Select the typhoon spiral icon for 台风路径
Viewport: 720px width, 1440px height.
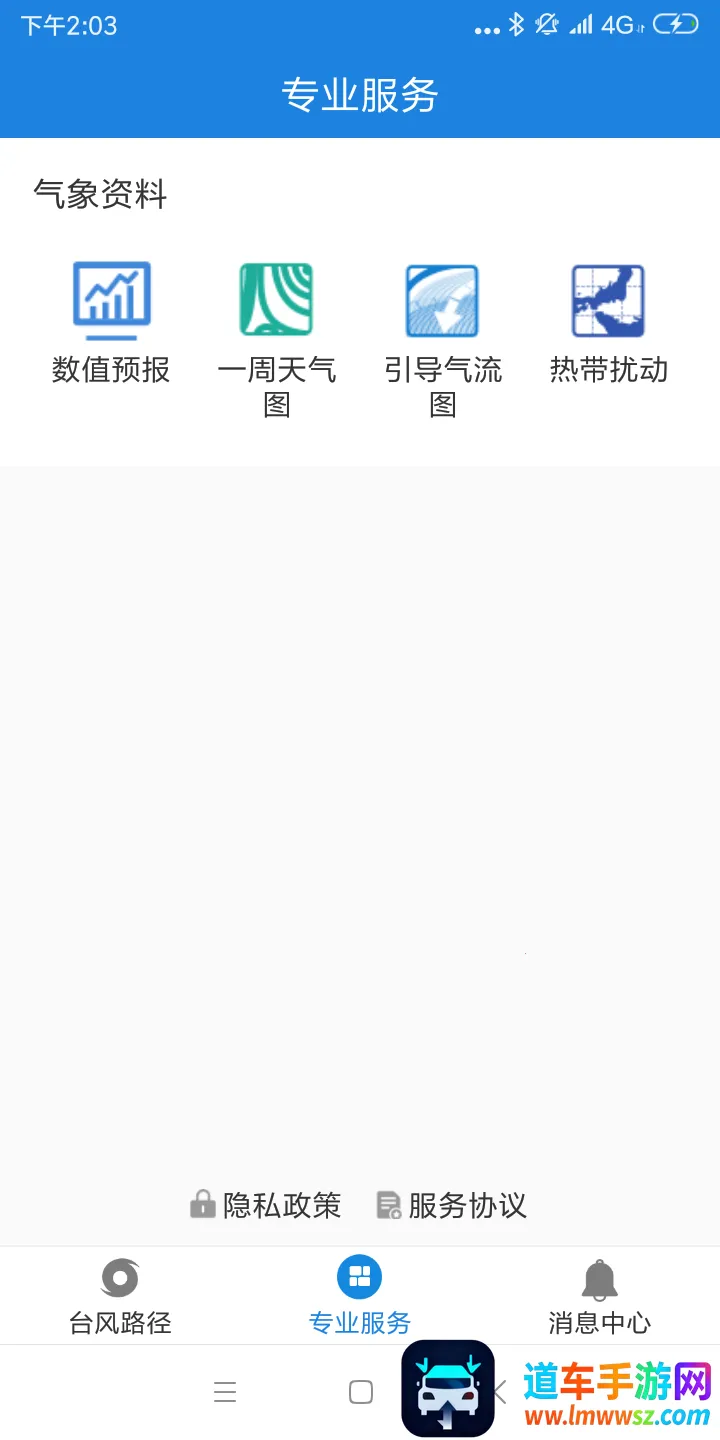pyautogui.click(x=119, y=1278)
